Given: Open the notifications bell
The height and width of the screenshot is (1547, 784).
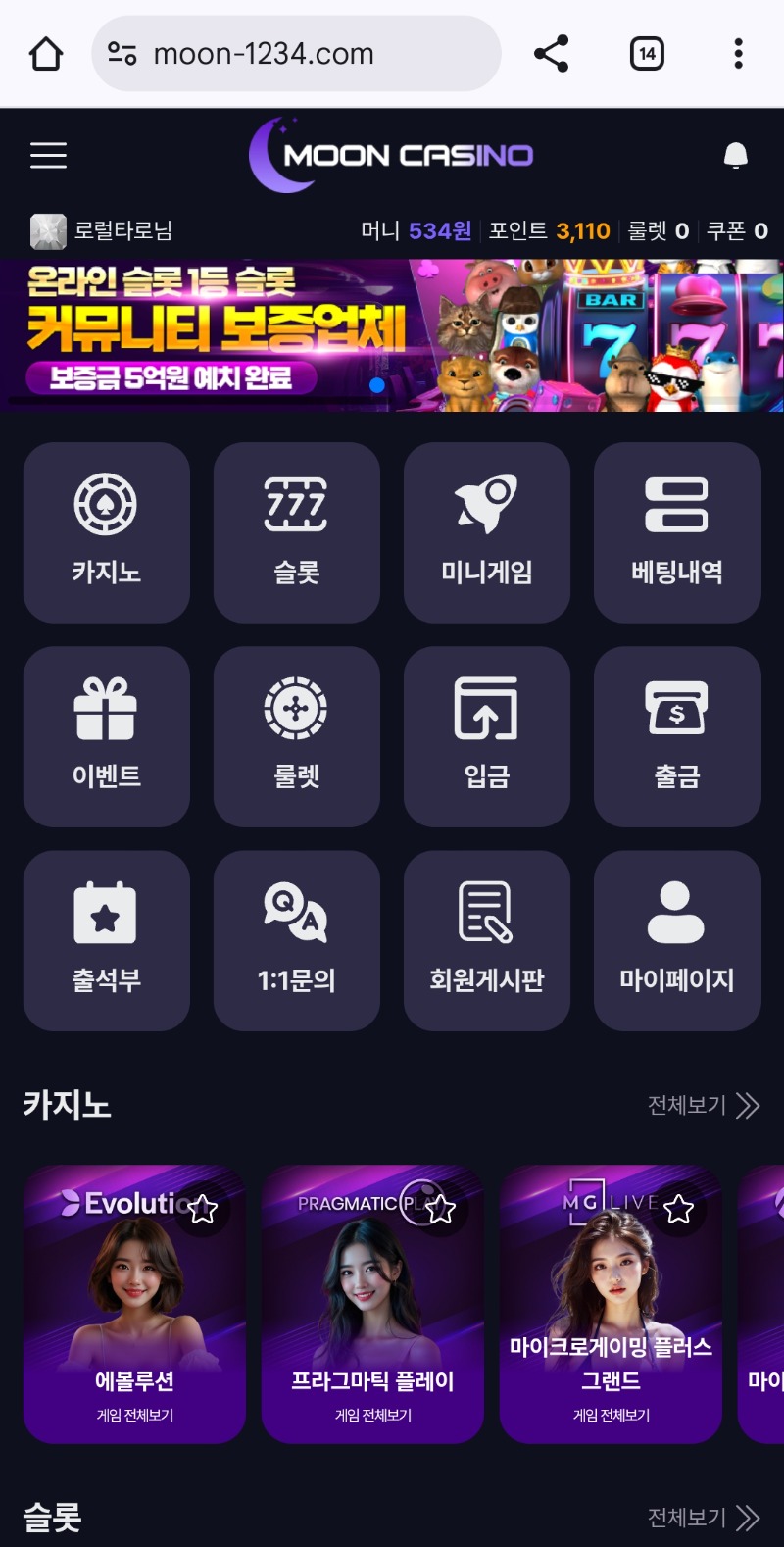Looking at the screenshot, I should [735, 155].
